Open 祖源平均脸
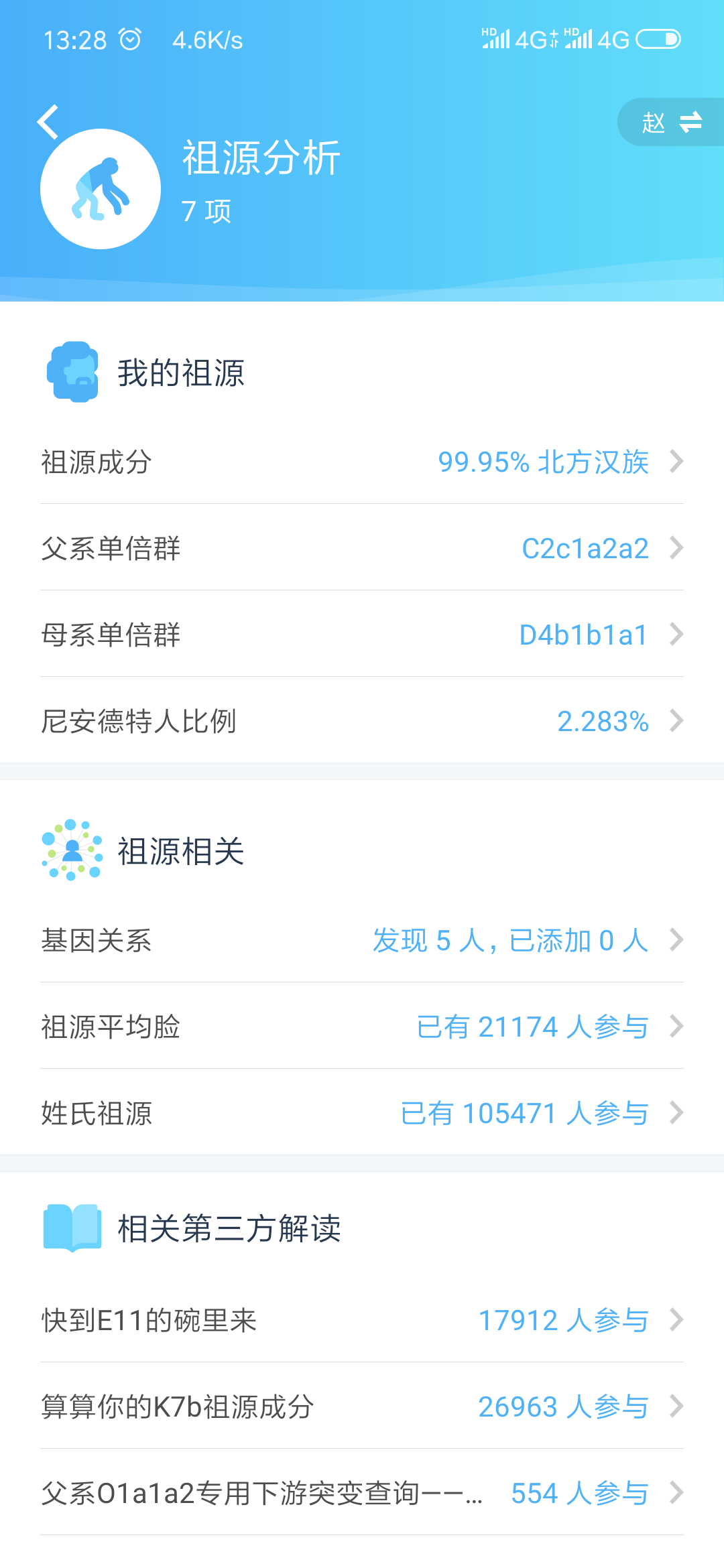Viewport: 724px width, 1568px height. click(362, 1026)
